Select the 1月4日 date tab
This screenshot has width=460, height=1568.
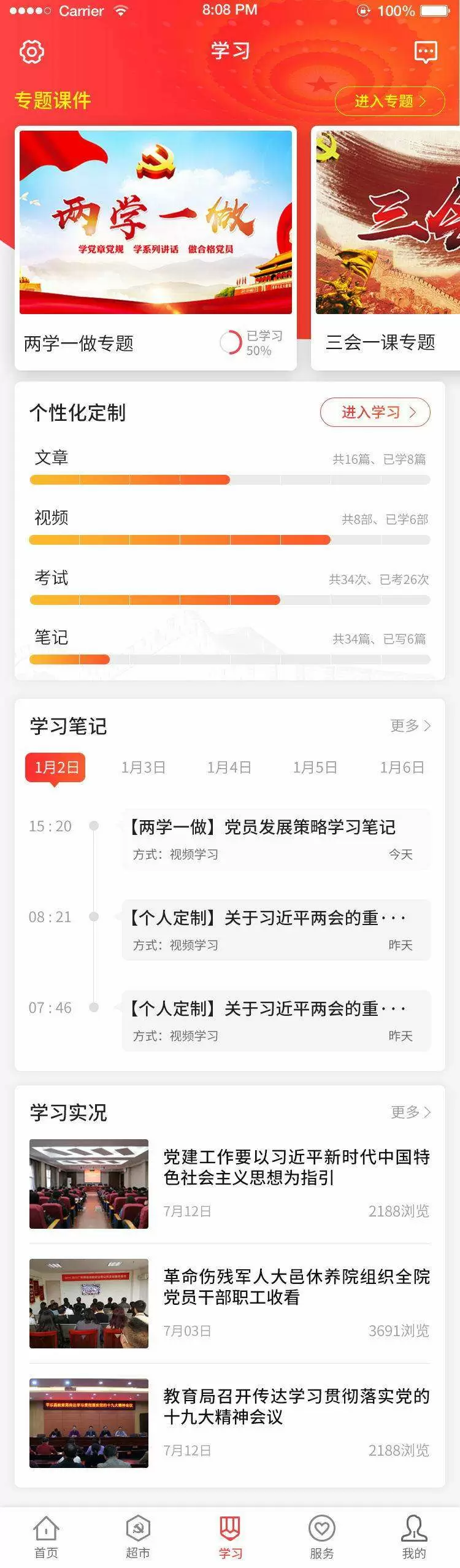(x=229, y=767)
